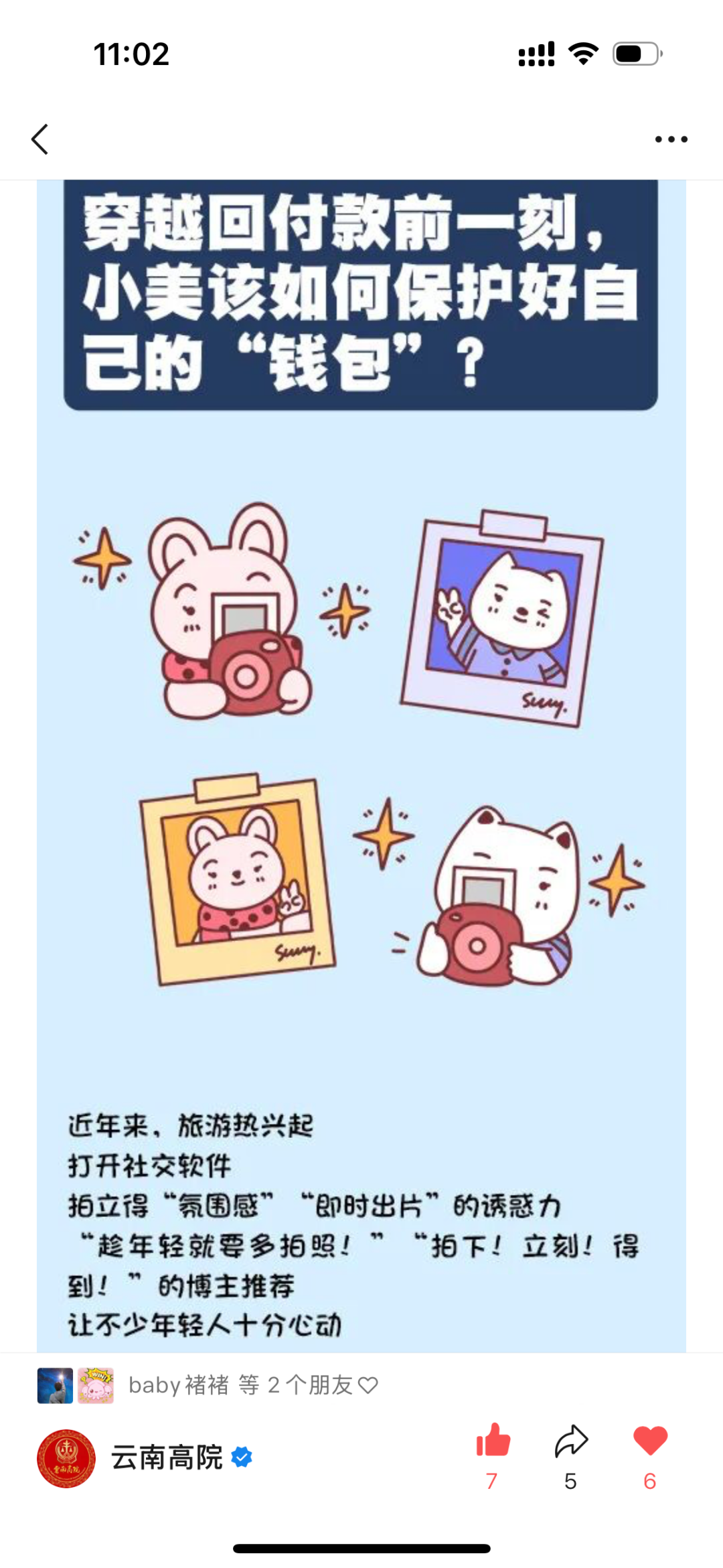Open the three-dot overflow menu
Viewport: 723px width, 1568px height.
point(671,139)
